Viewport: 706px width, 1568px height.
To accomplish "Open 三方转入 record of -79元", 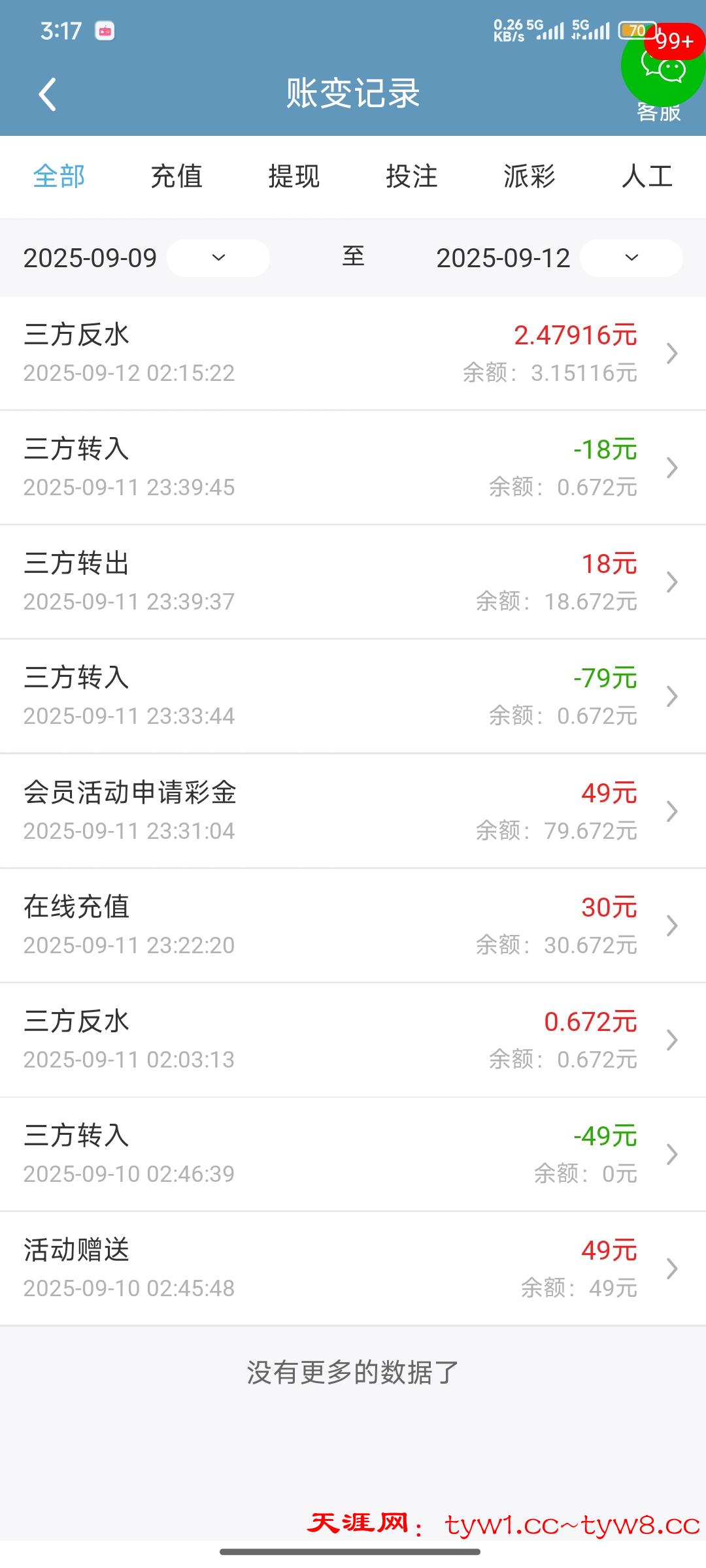I will pos(353,696).
